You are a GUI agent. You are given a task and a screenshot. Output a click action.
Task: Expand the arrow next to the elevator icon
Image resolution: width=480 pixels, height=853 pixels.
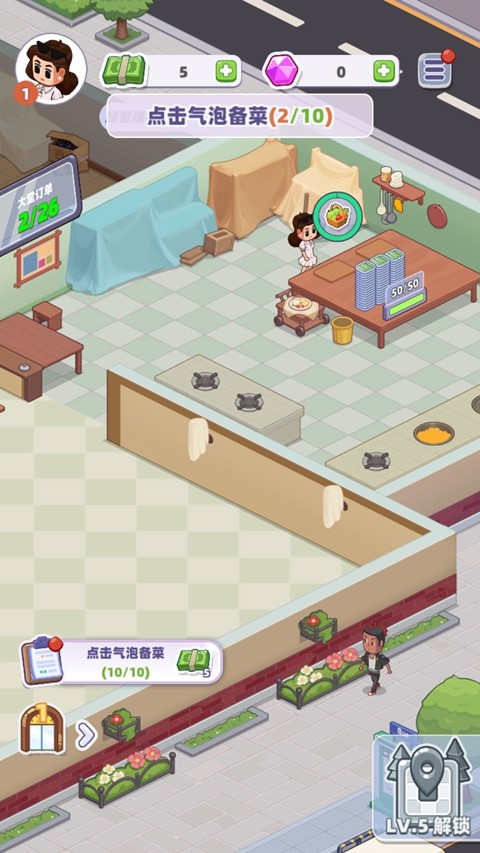tap(86, 735)
